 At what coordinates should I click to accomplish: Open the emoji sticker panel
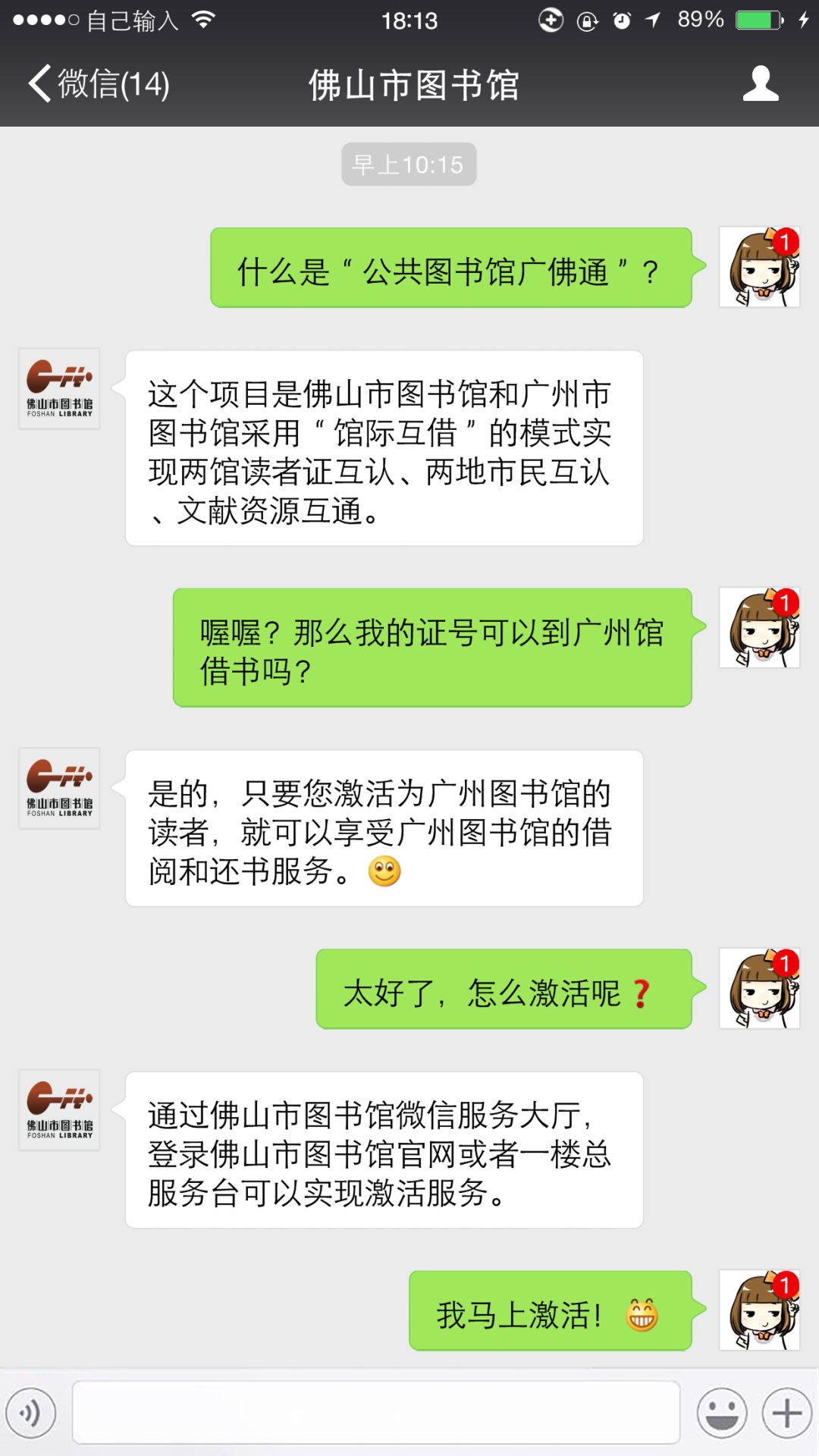(x=722, y=1413)
